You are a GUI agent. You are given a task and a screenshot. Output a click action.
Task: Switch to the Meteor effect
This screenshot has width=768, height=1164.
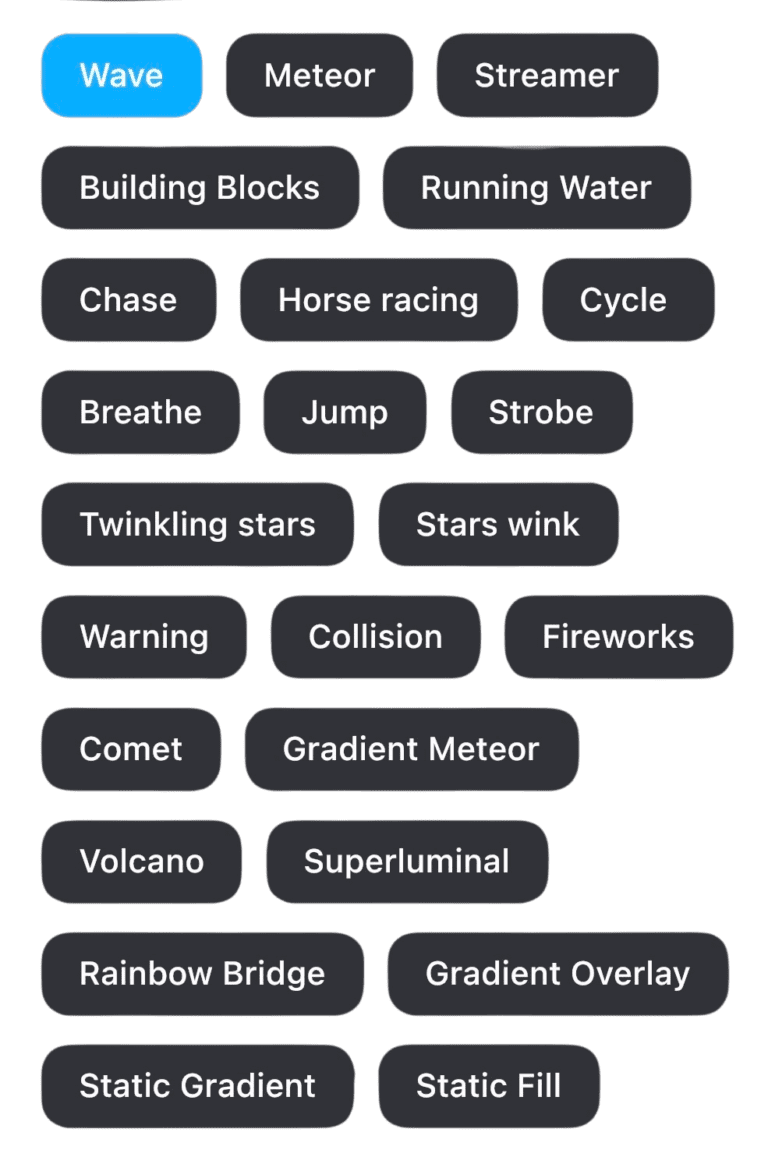[320, 75]
